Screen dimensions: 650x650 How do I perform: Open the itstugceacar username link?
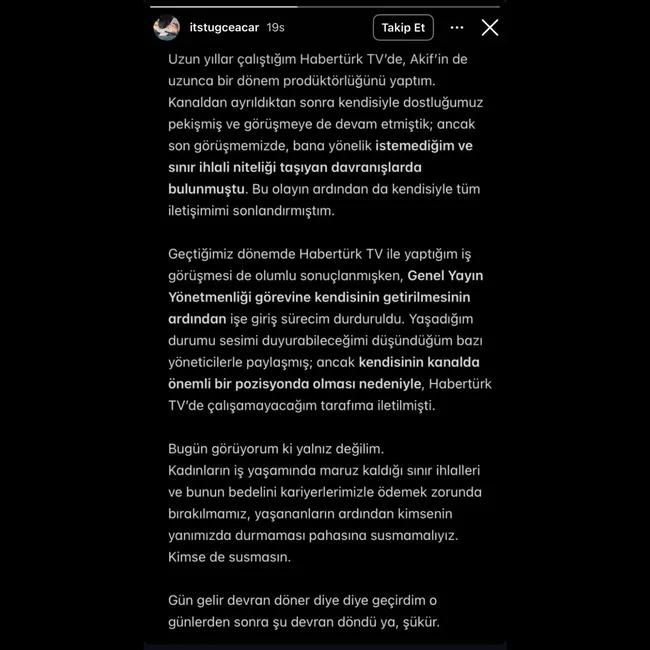(221, 28)
